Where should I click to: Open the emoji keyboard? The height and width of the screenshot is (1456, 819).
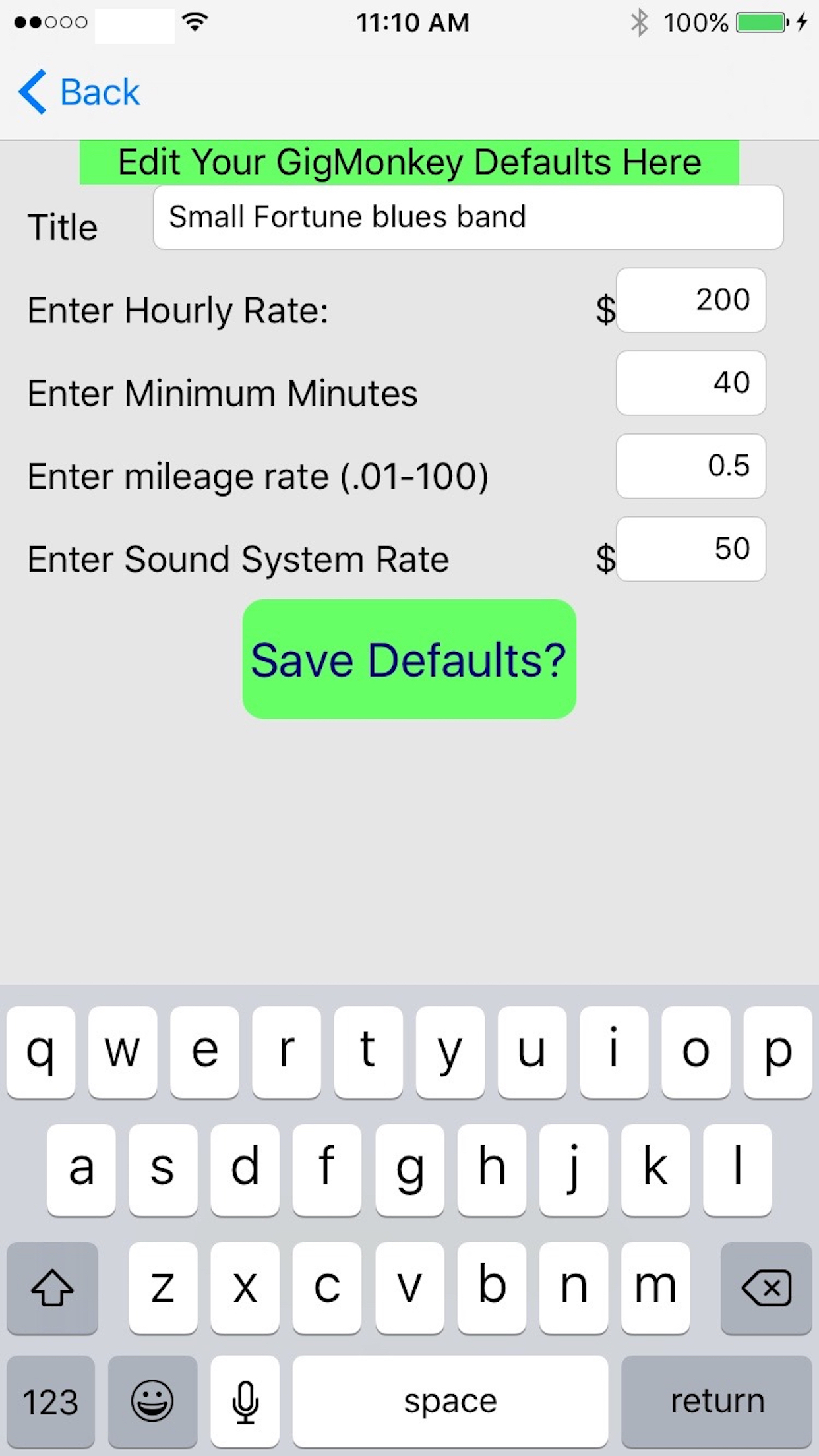(152, 1401)
